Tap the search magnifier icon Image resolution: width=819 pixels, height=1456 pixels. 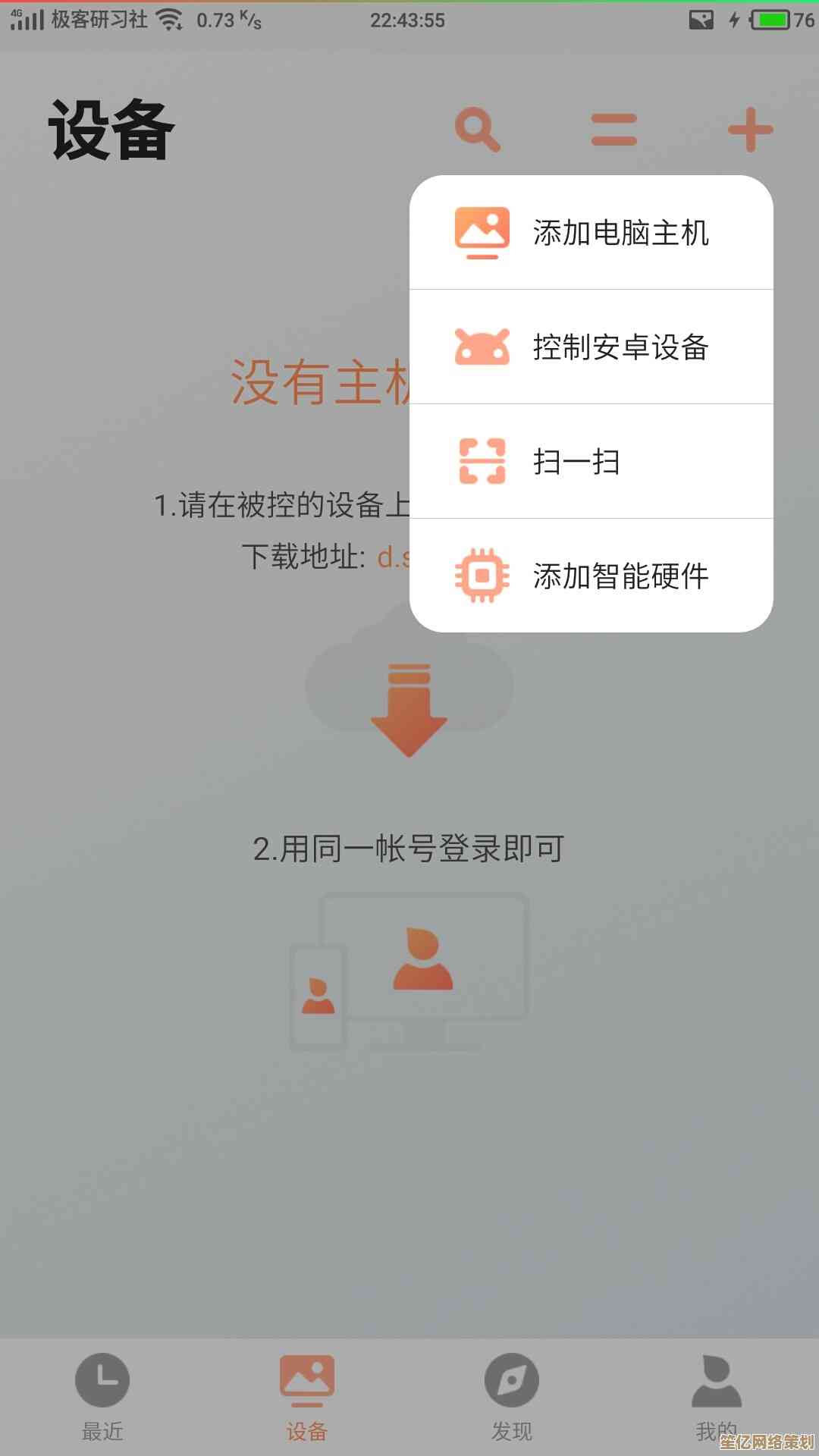click(478, 130)
